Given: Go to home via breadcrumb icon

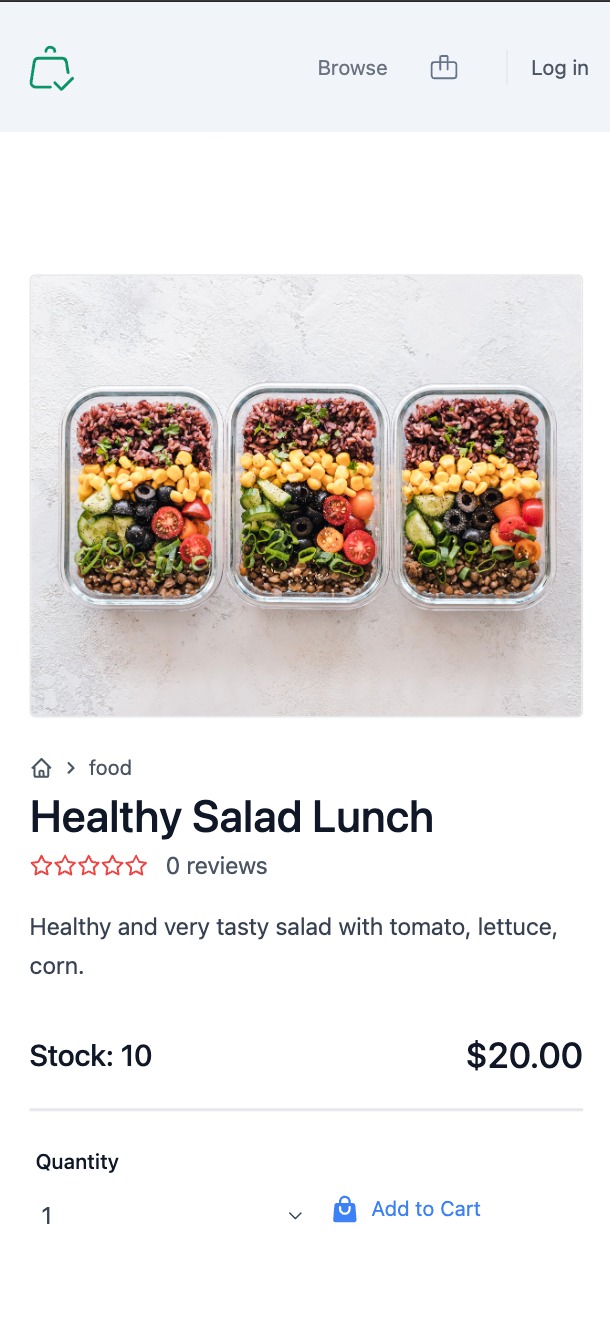Looking at the screenshot, I should (41, 768).
